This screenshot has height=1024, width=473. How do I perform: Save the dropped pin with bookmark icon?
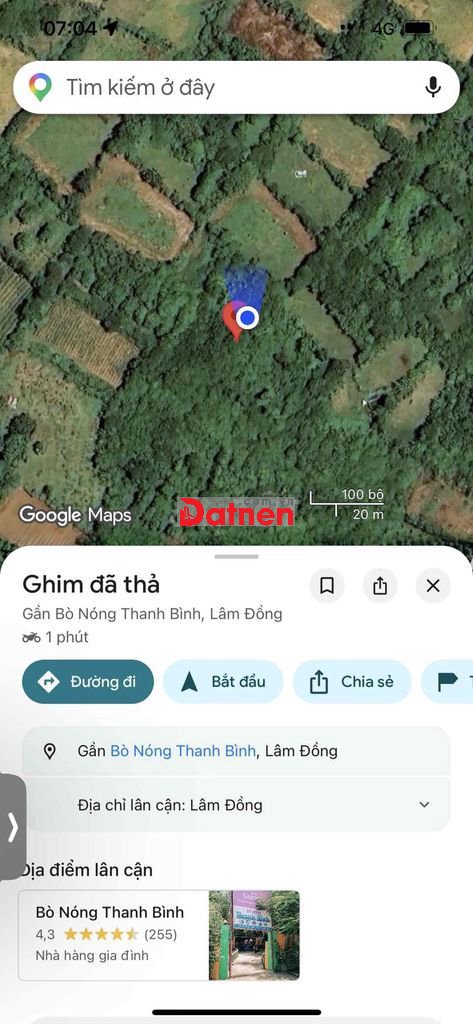(327, 585)
